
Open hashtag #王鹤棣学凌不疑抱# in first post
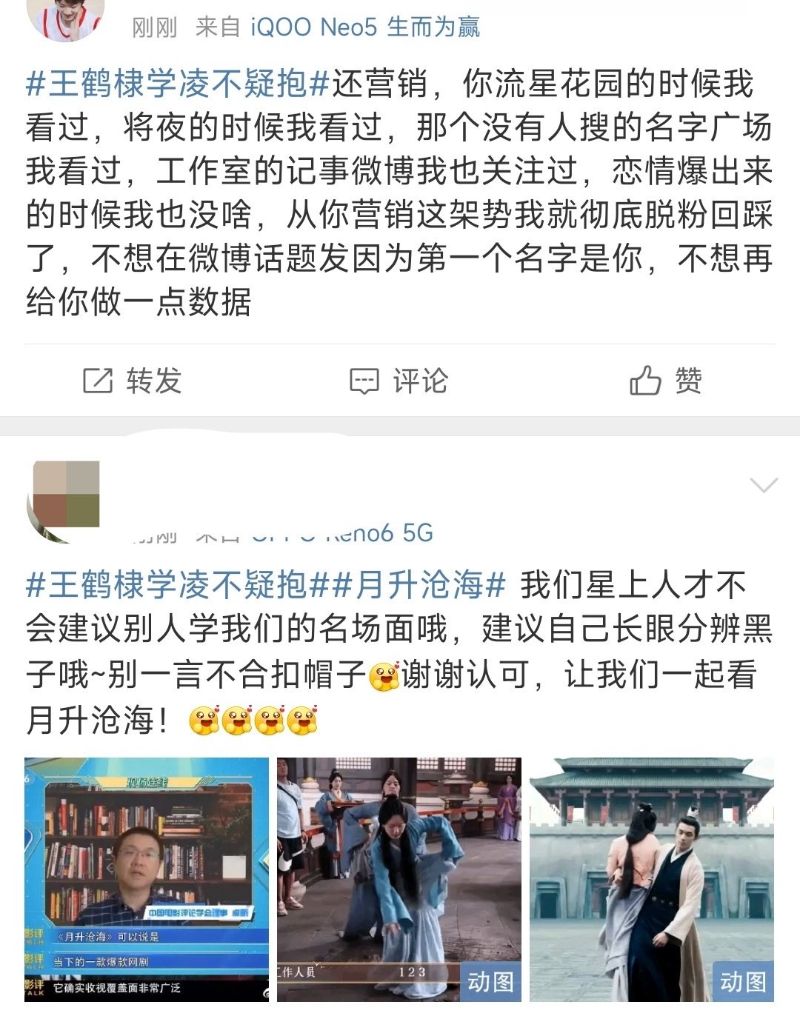(178, 85)
